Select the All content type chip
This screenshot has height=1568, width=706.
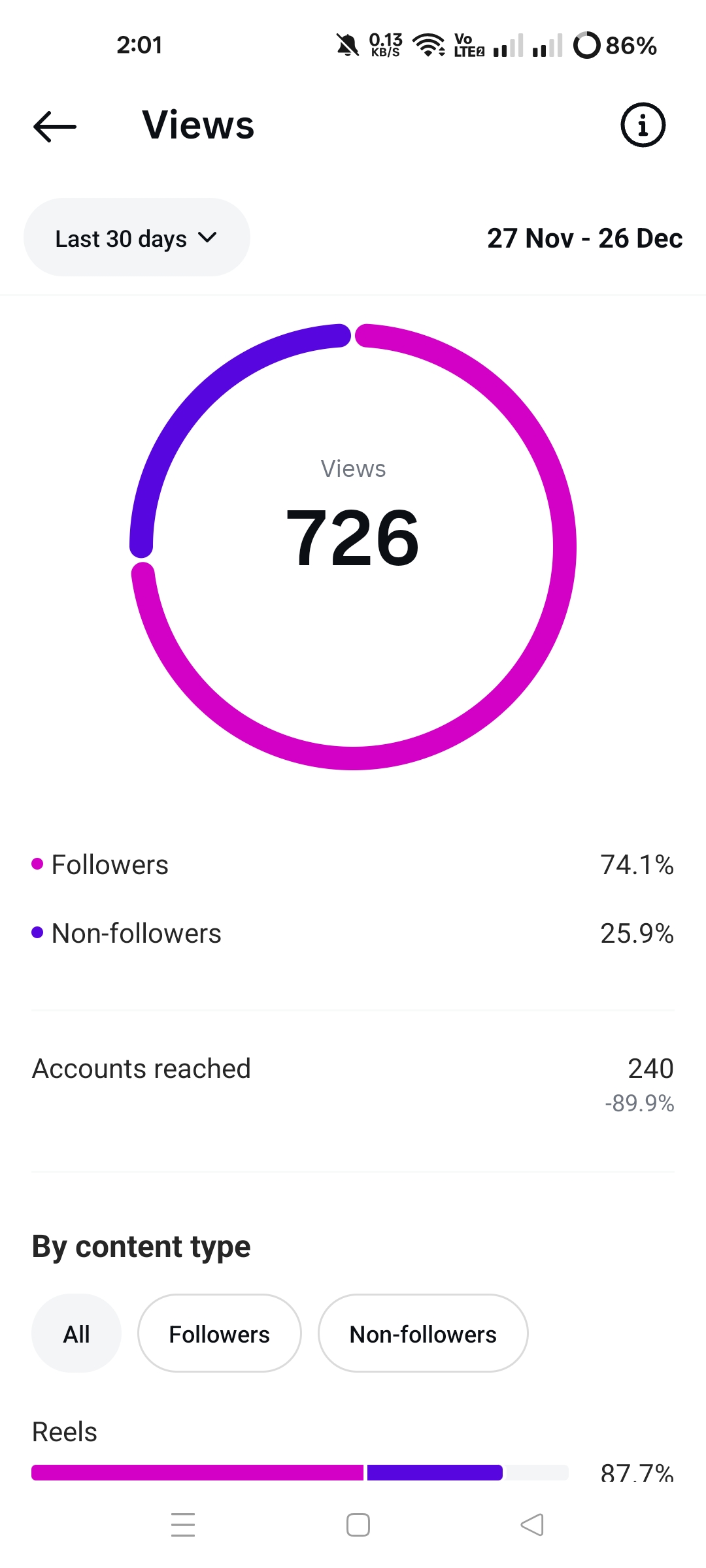tap(76, 1333)
